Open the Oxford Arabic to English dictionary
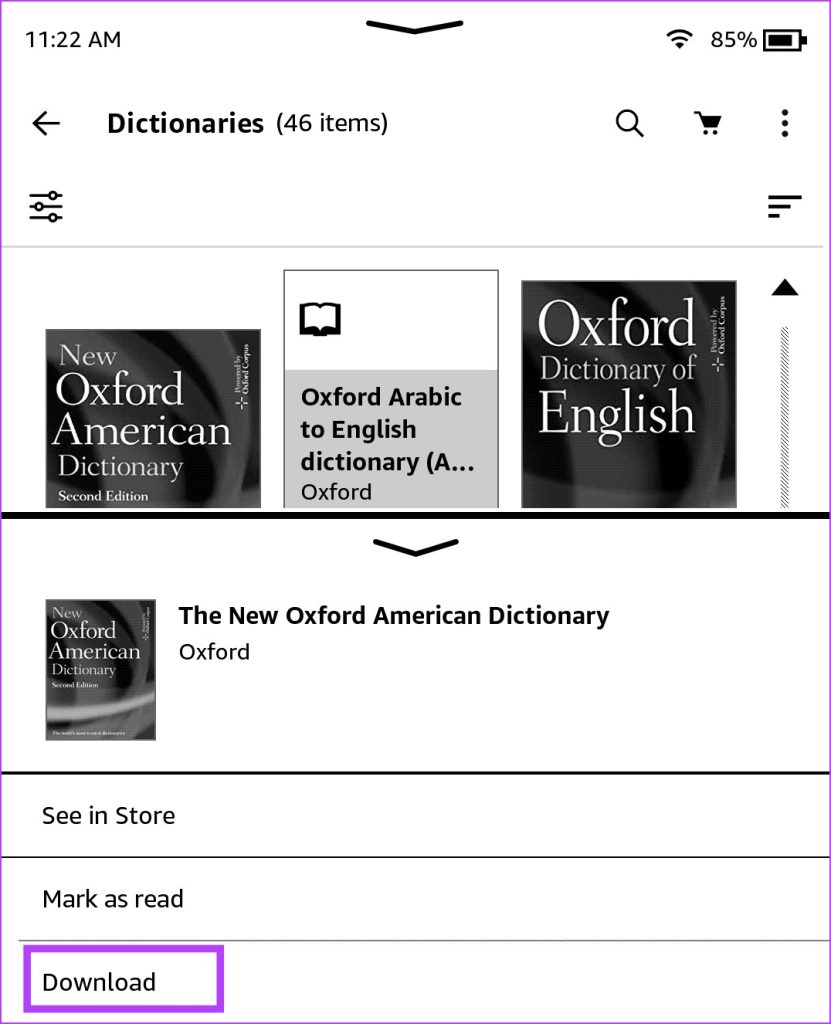Screen dimensions: 831x1024 [390, 390]
